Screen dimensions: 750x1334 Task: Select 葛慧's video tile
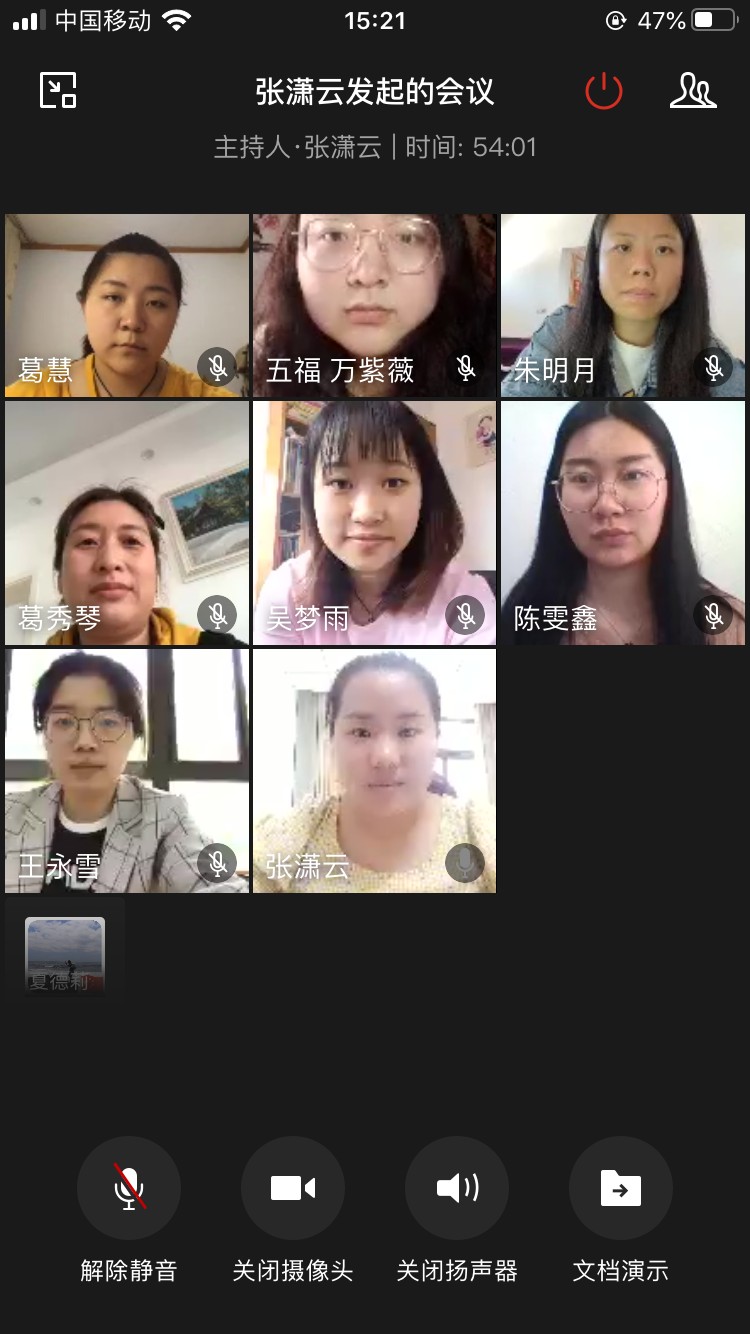tap(127, 305)
